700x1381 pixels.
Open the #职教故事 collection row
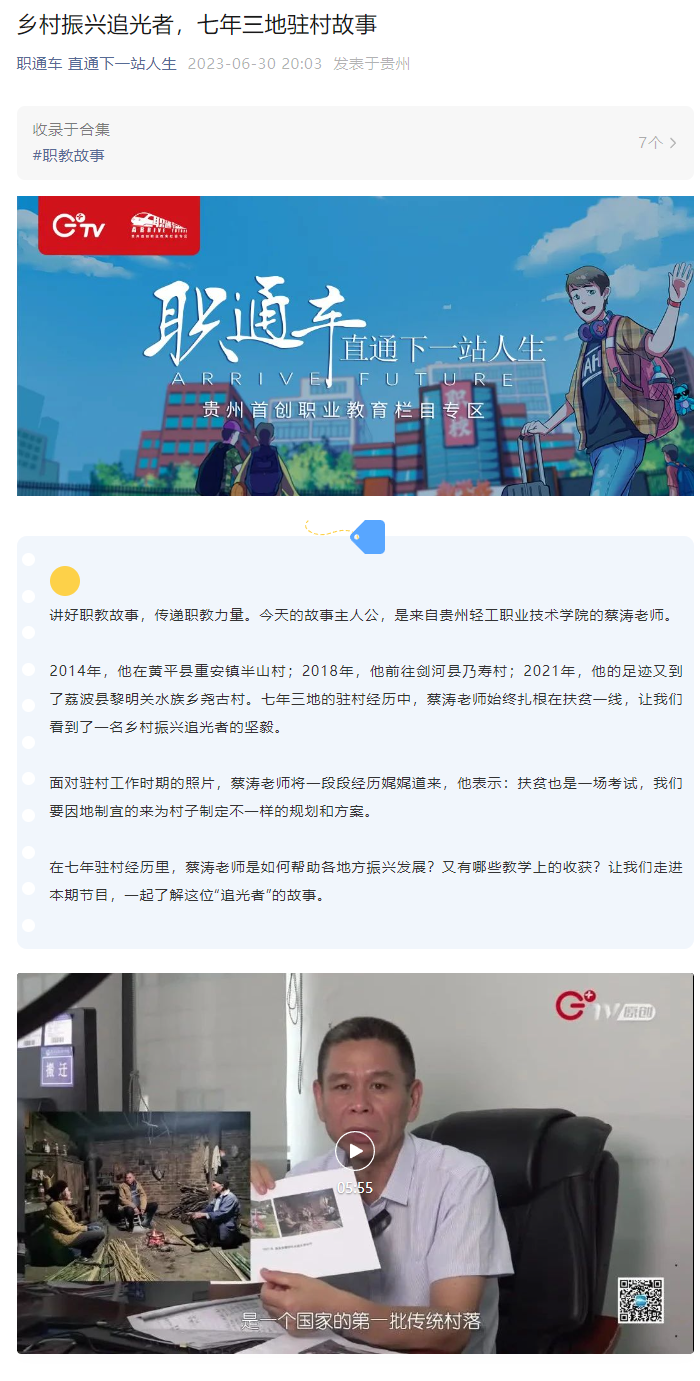point(355,143)
